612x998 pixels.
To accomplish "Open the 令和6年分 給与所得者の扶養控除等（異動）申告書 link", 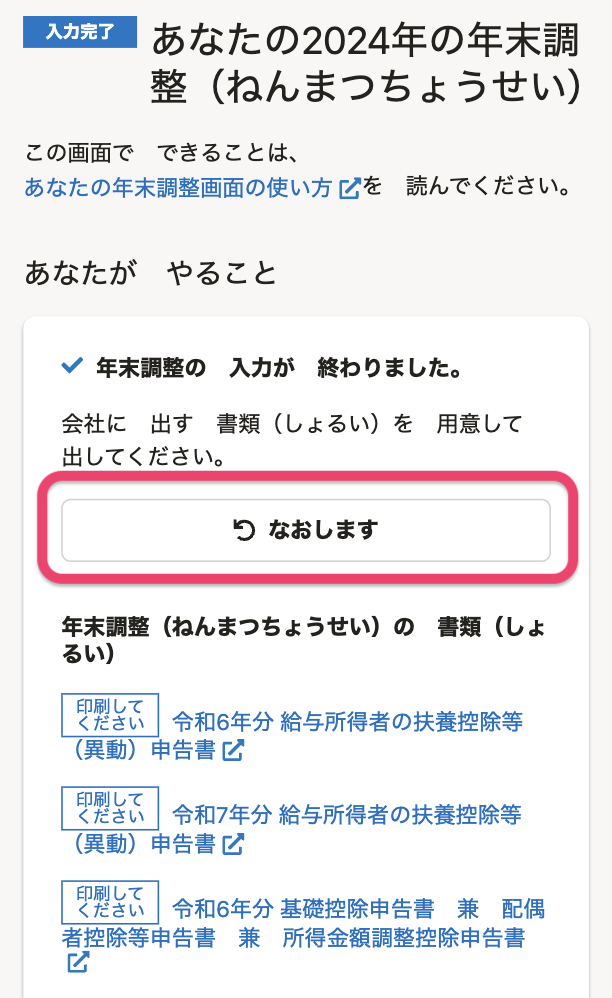I will [x=346, y=722].
